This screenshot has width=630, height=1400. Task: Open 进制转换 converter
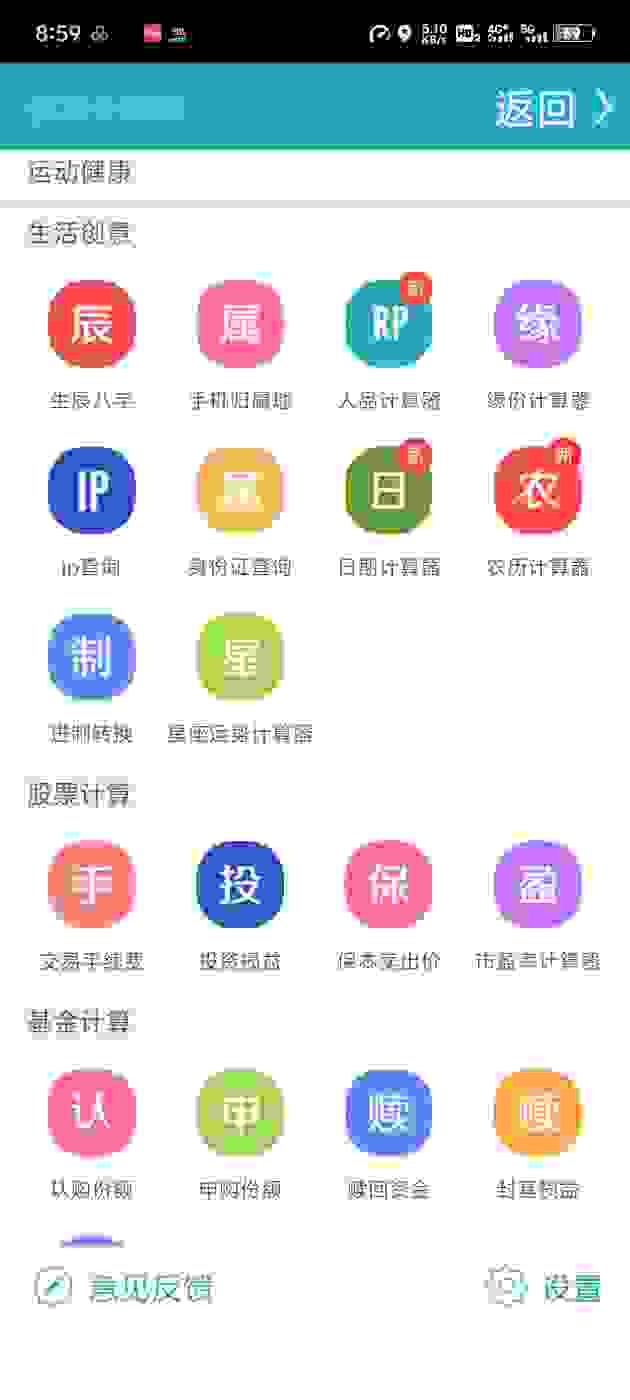coord(91,657)
